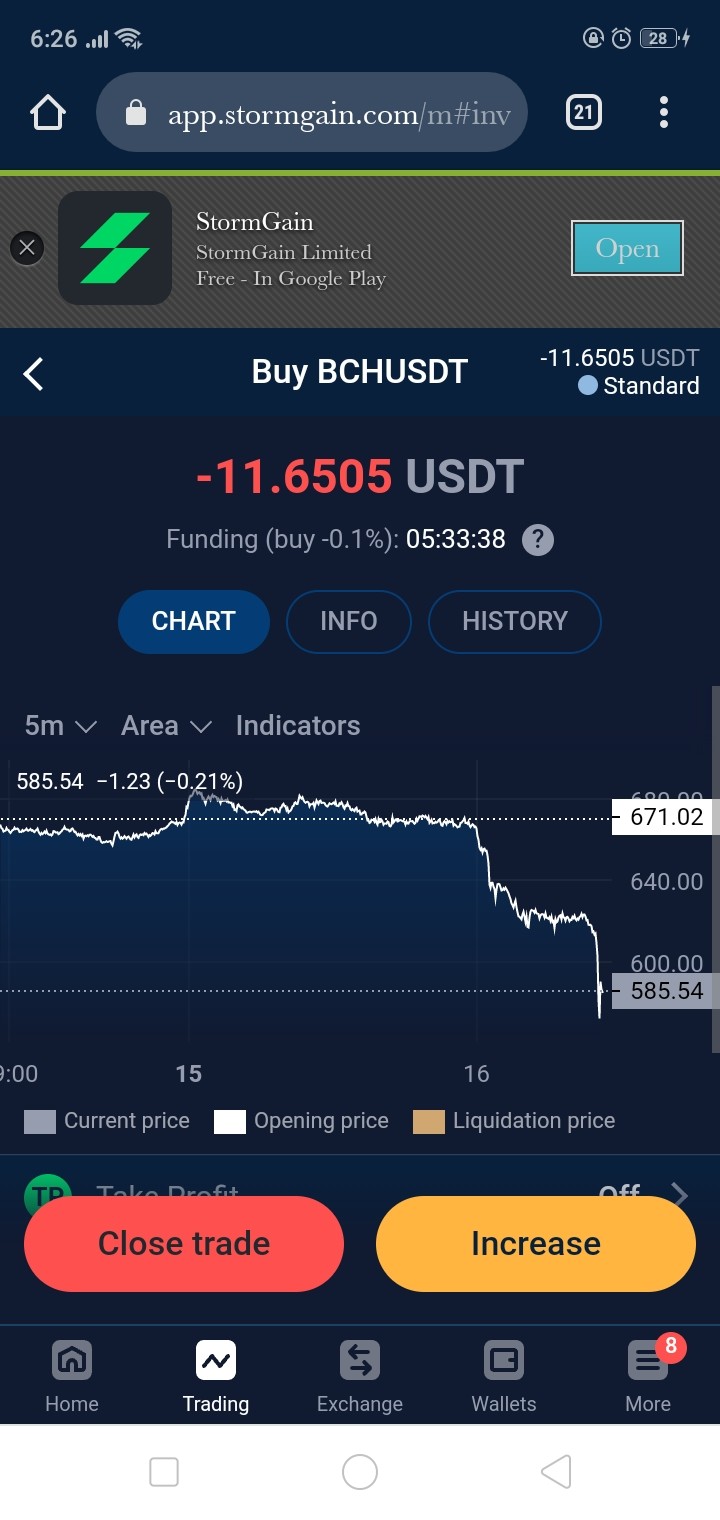Go back from Buy BCHUSDT screen

coord(34,374)
